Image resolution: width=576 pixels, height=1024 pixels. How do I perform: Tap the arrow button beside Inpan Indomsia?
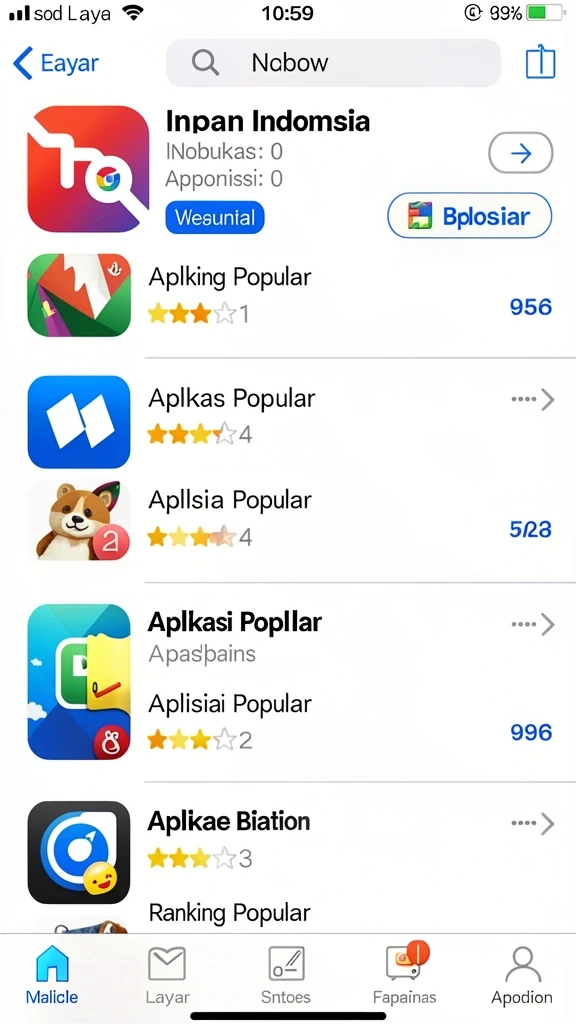[520, 153]
